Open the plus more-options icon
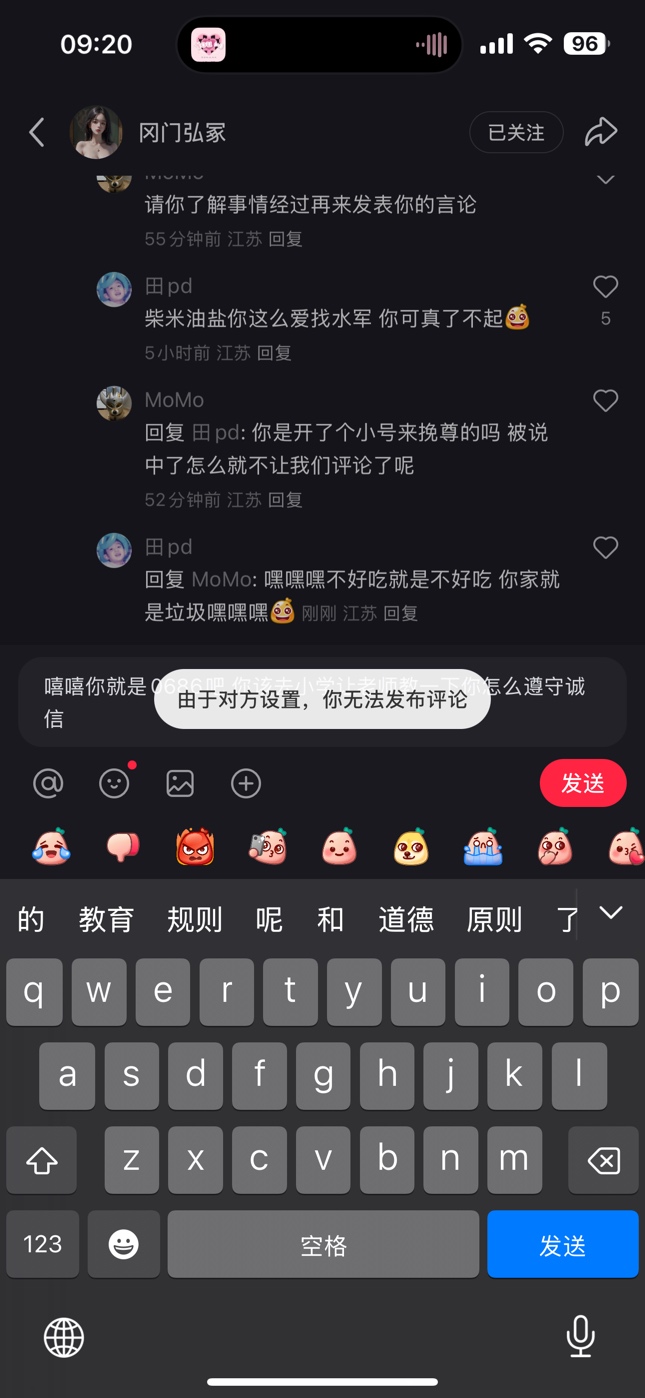This screenshot has height=1398, width=645. pos(246,783)
